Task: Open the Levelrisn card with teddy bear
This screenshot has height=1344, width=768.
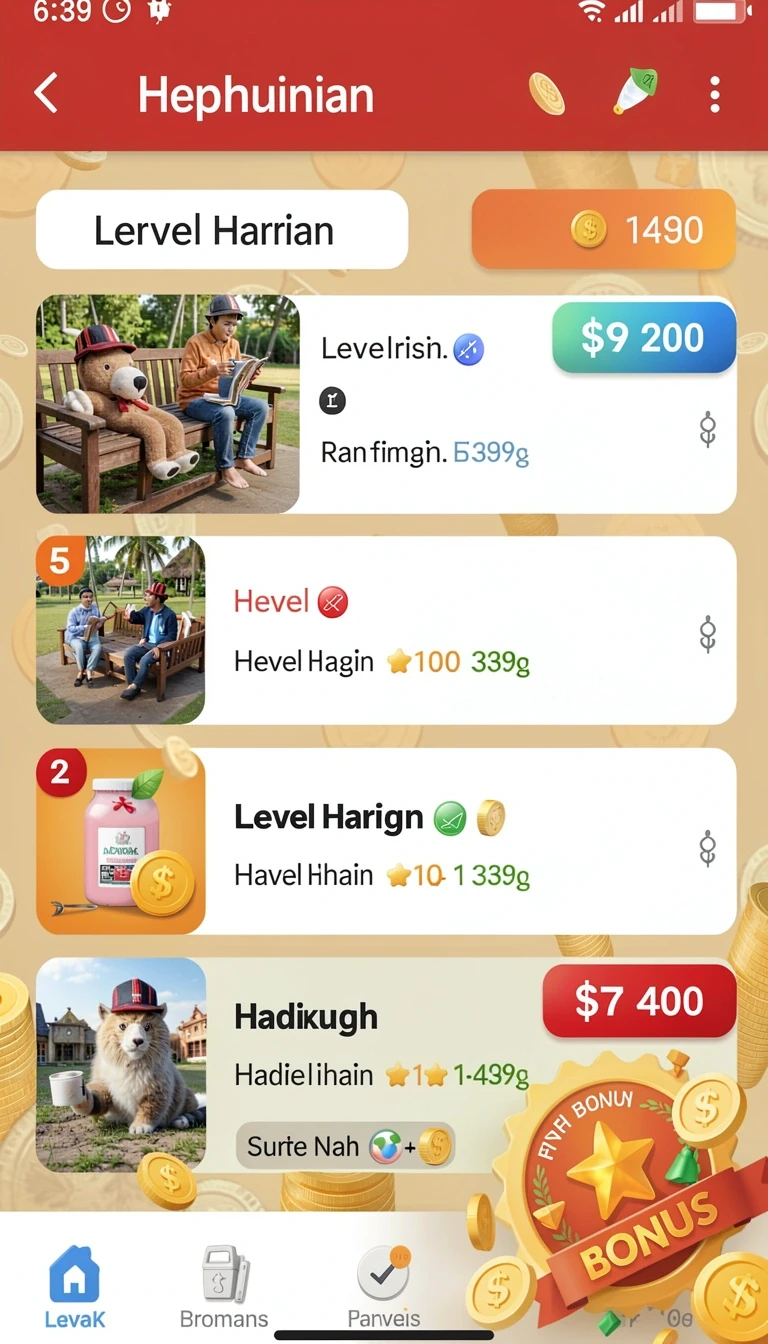Action: [x=386, y=404]
